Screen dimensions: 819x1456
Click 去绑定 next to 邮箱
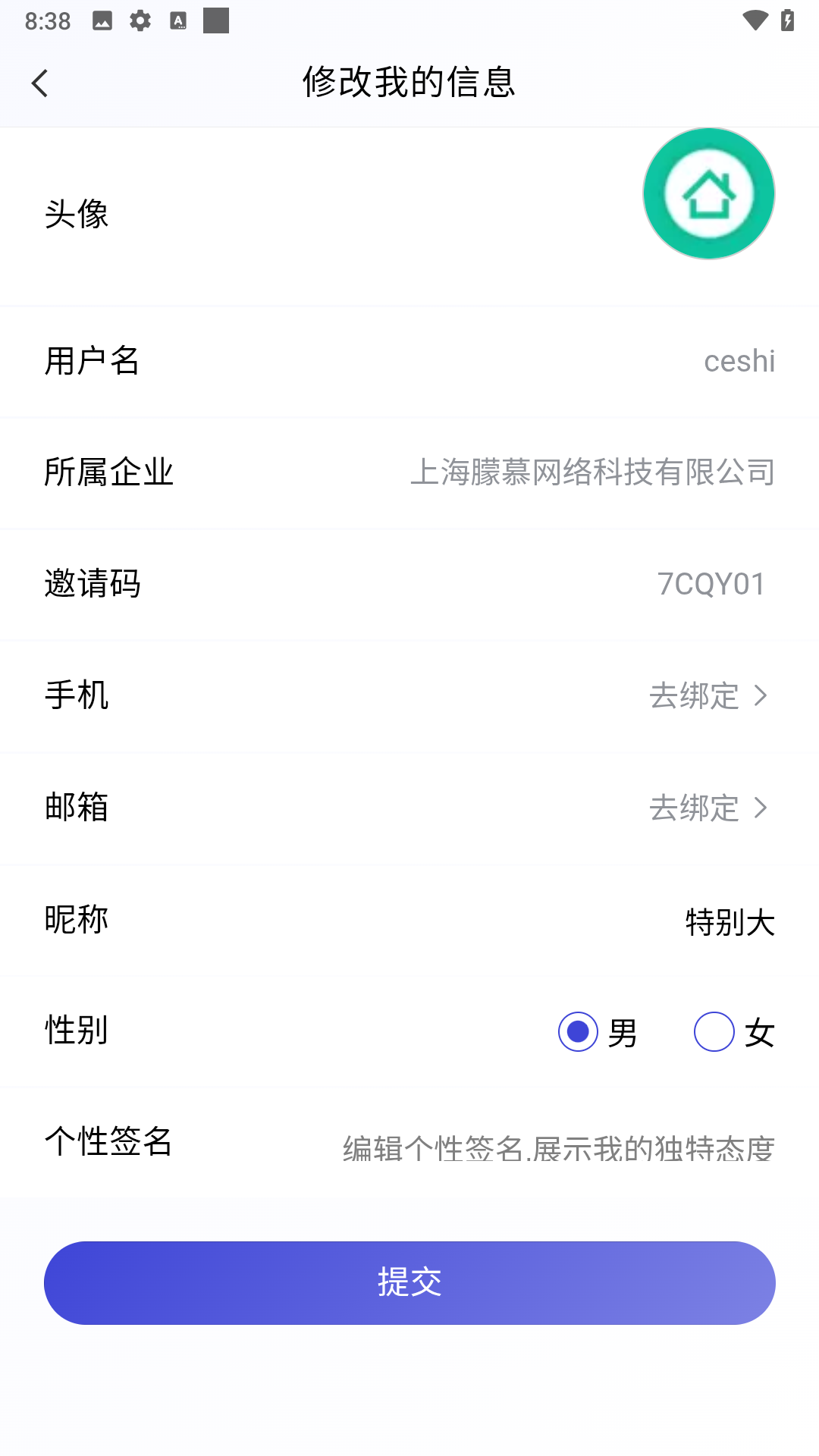695,808
